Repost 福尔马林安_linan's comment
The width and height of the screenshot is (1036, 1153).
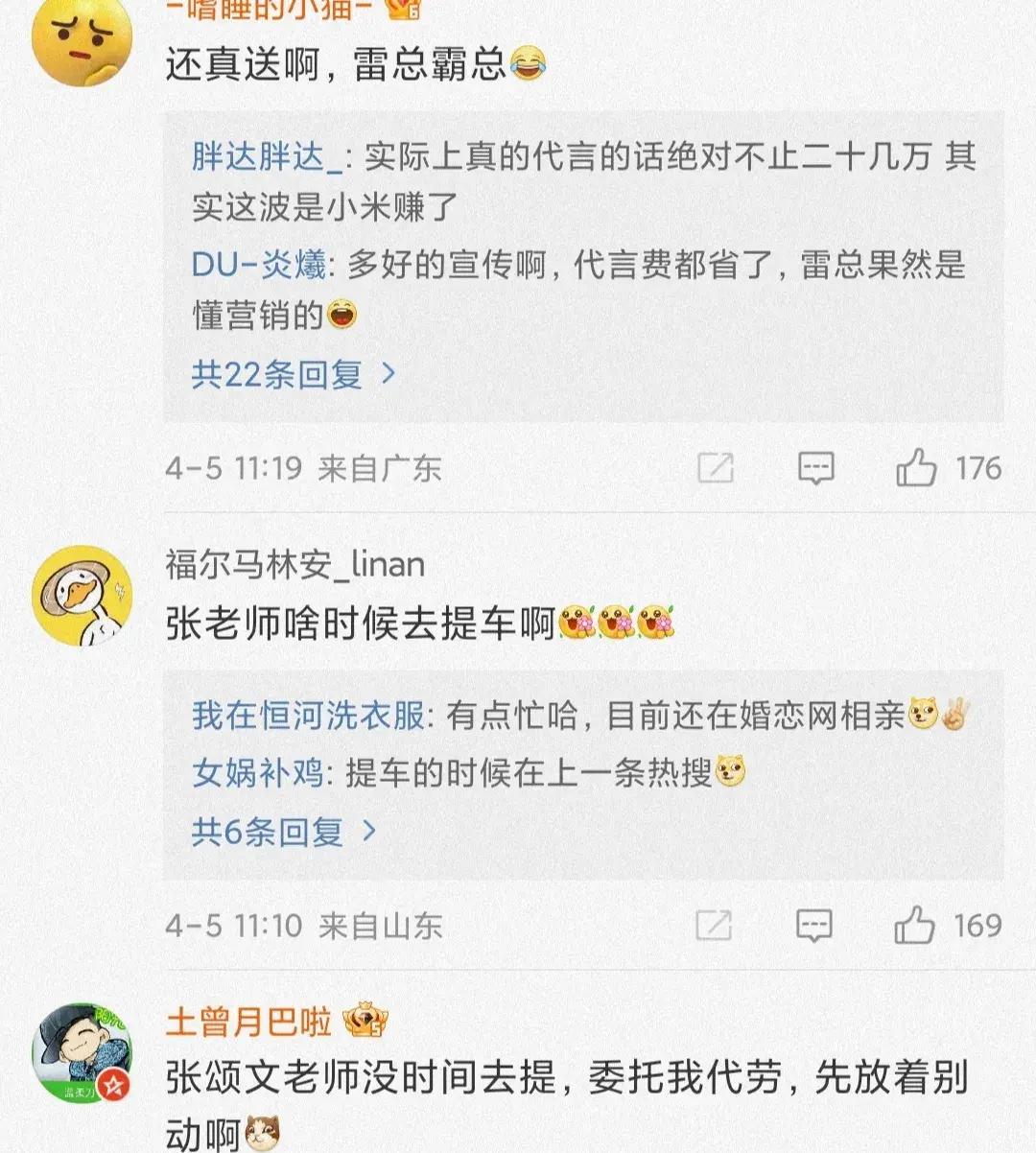(714, 926)
